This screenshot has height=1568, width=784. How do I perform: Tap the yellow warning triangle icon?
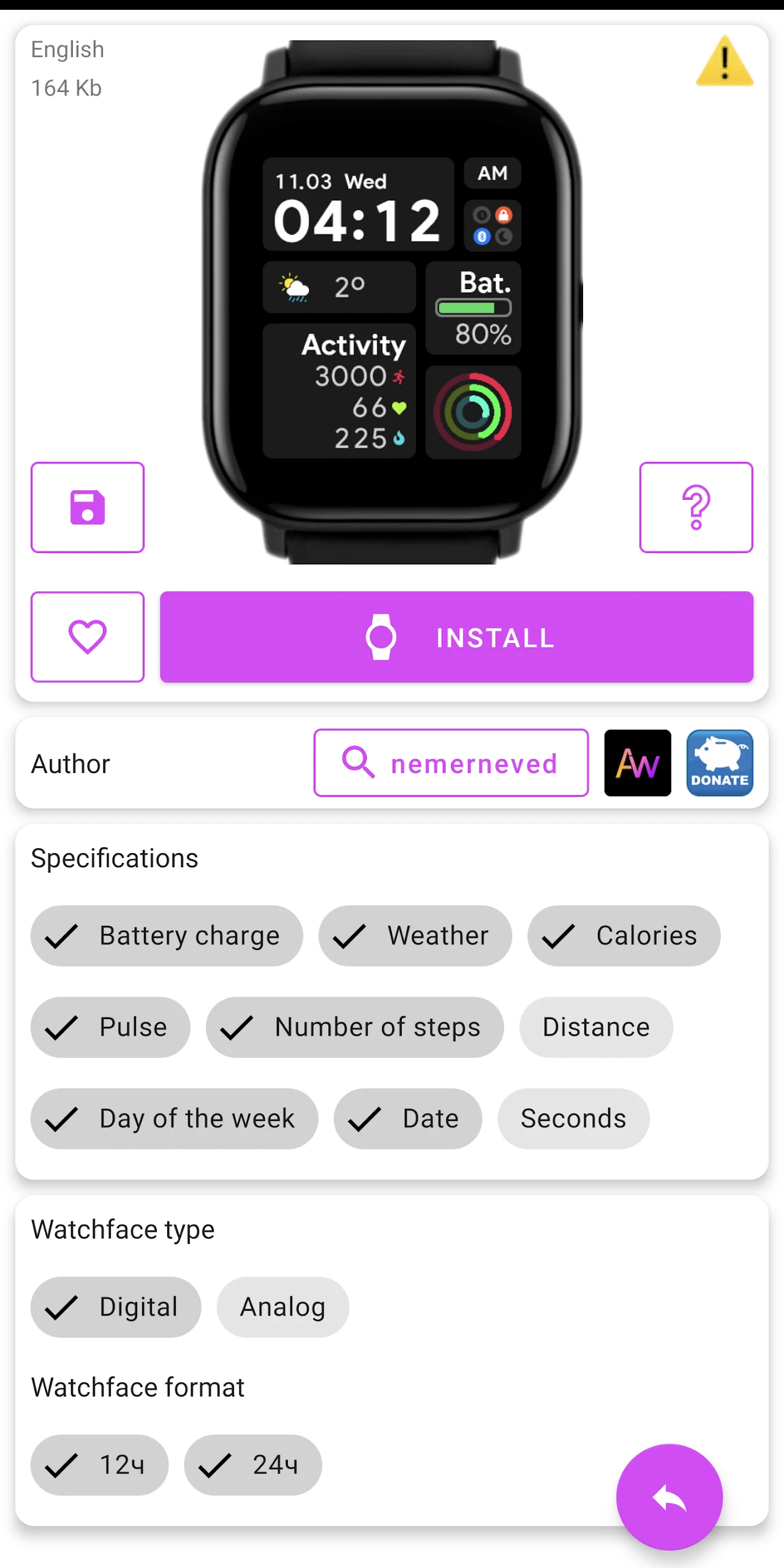(x=724, y=61)
